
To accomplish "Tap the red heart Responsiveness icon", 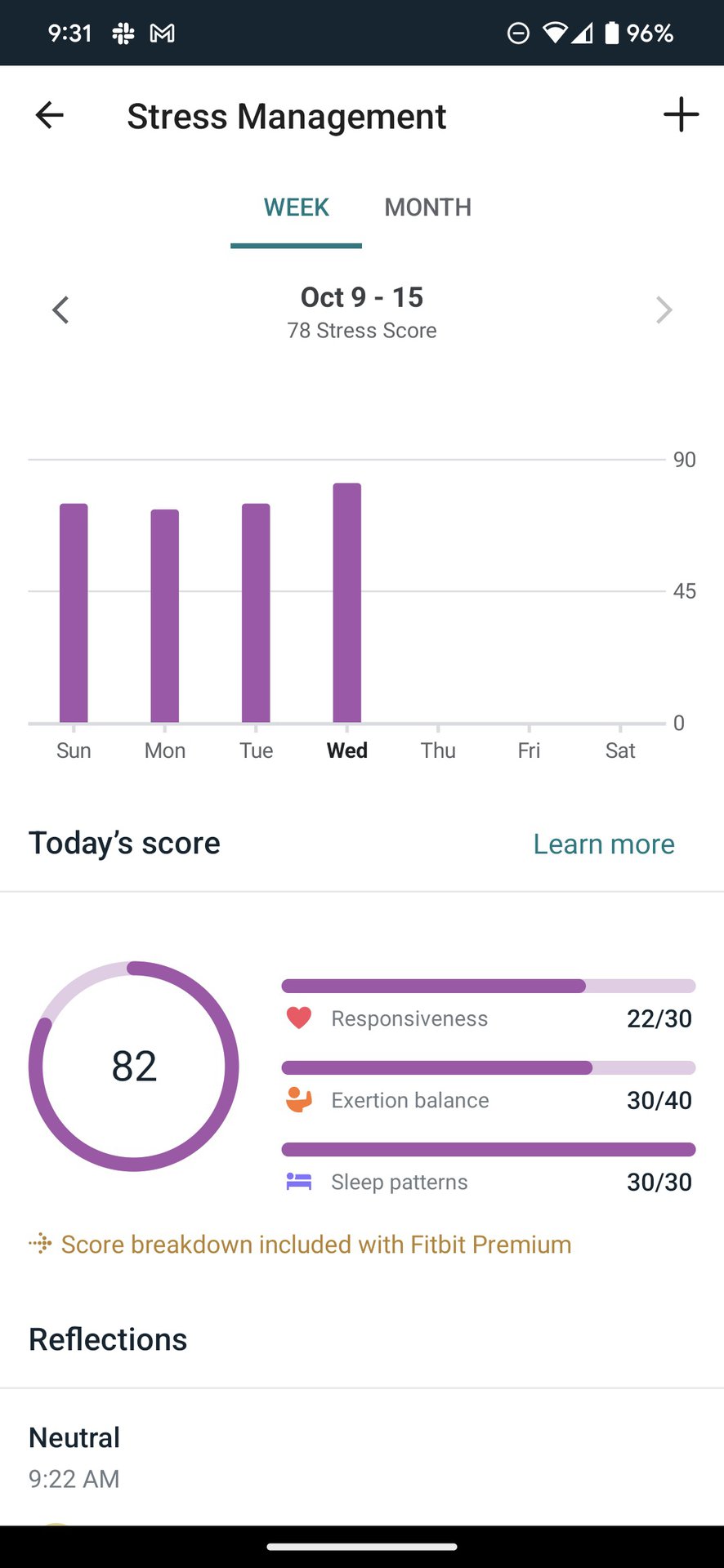I will 300,1018.
